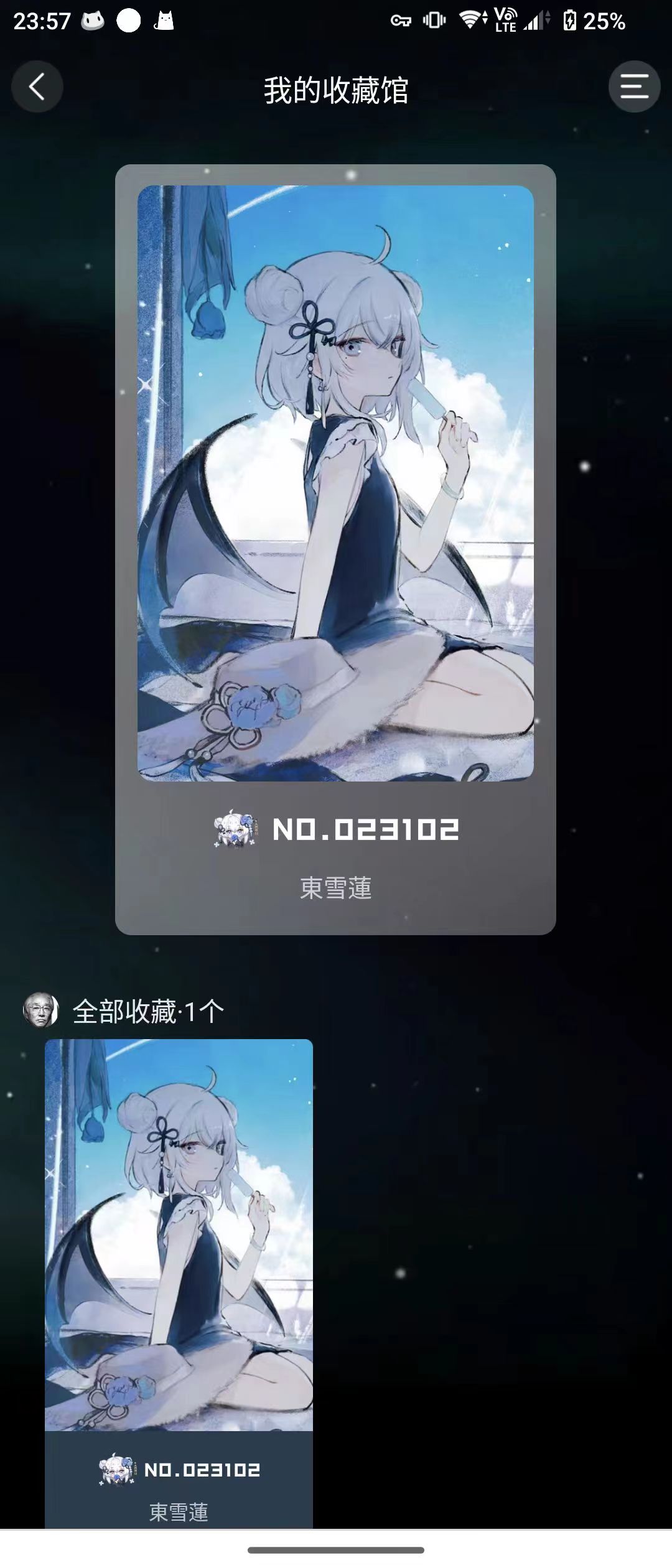The width and height of the screenshot is (672, 1568).
Task: Open the menu icon in top right
Action: (634, 86)
